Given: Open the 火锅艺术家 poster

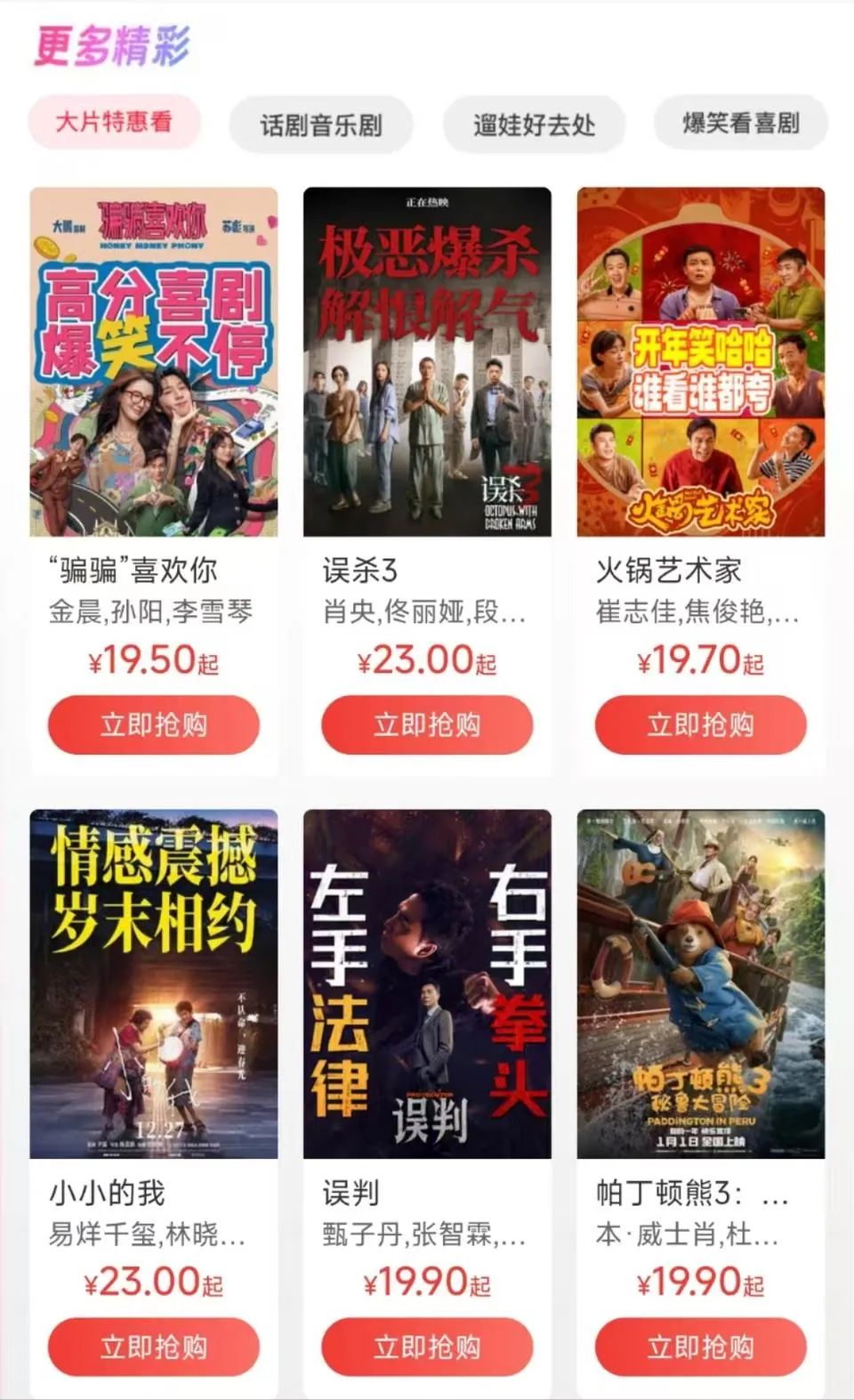Looking at the screenshot, I should tap(698, 360).
